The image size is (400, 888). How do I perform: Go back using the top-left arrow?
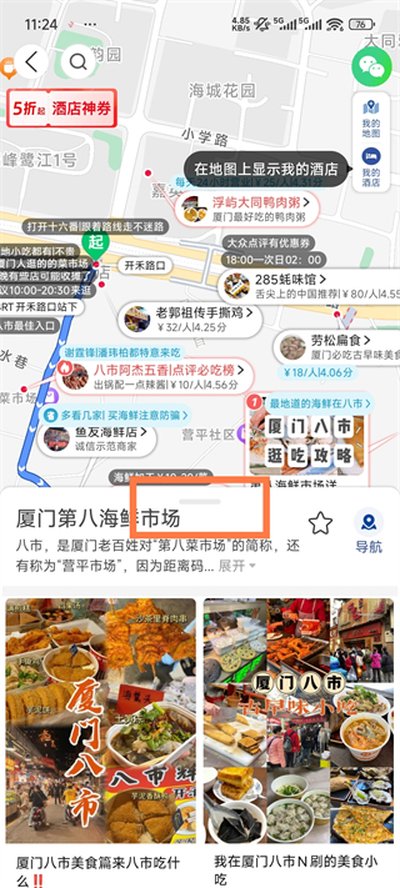(31, 62)
